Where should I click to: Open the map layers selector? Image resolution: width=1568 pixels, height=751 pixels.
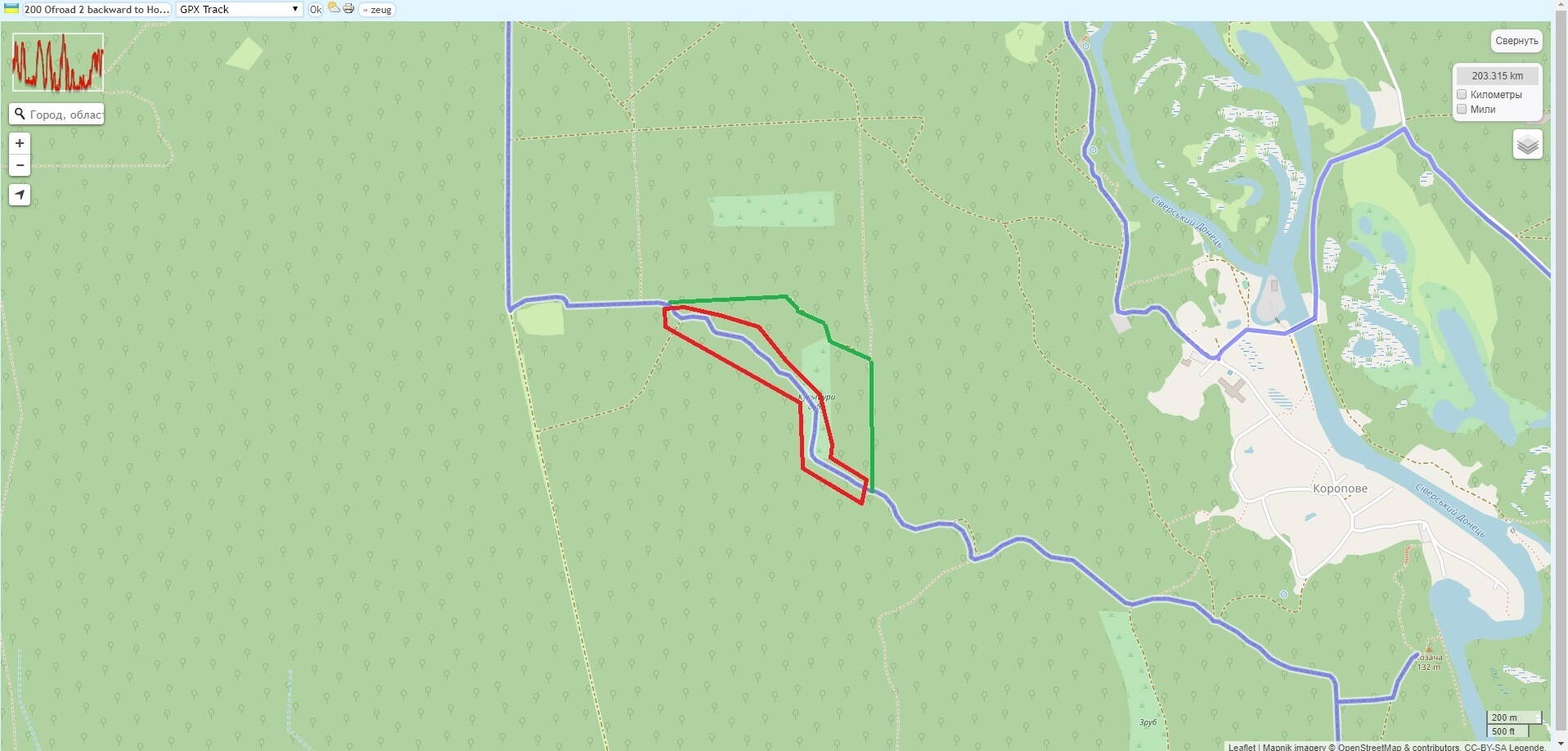point(1527,146)
